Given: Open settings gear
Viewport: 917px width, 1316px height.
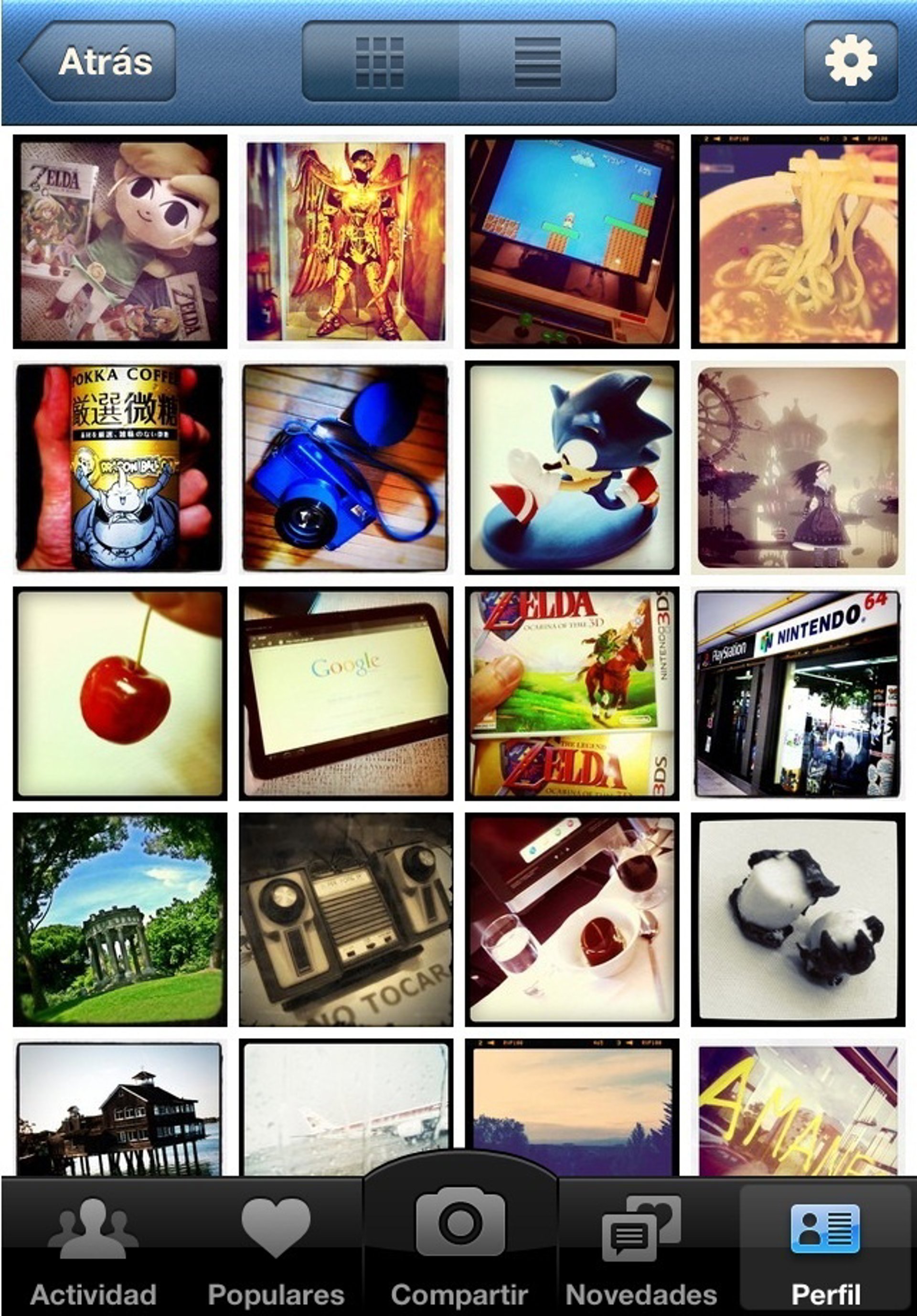Looking at the screenshot, I should coord(851,61).
